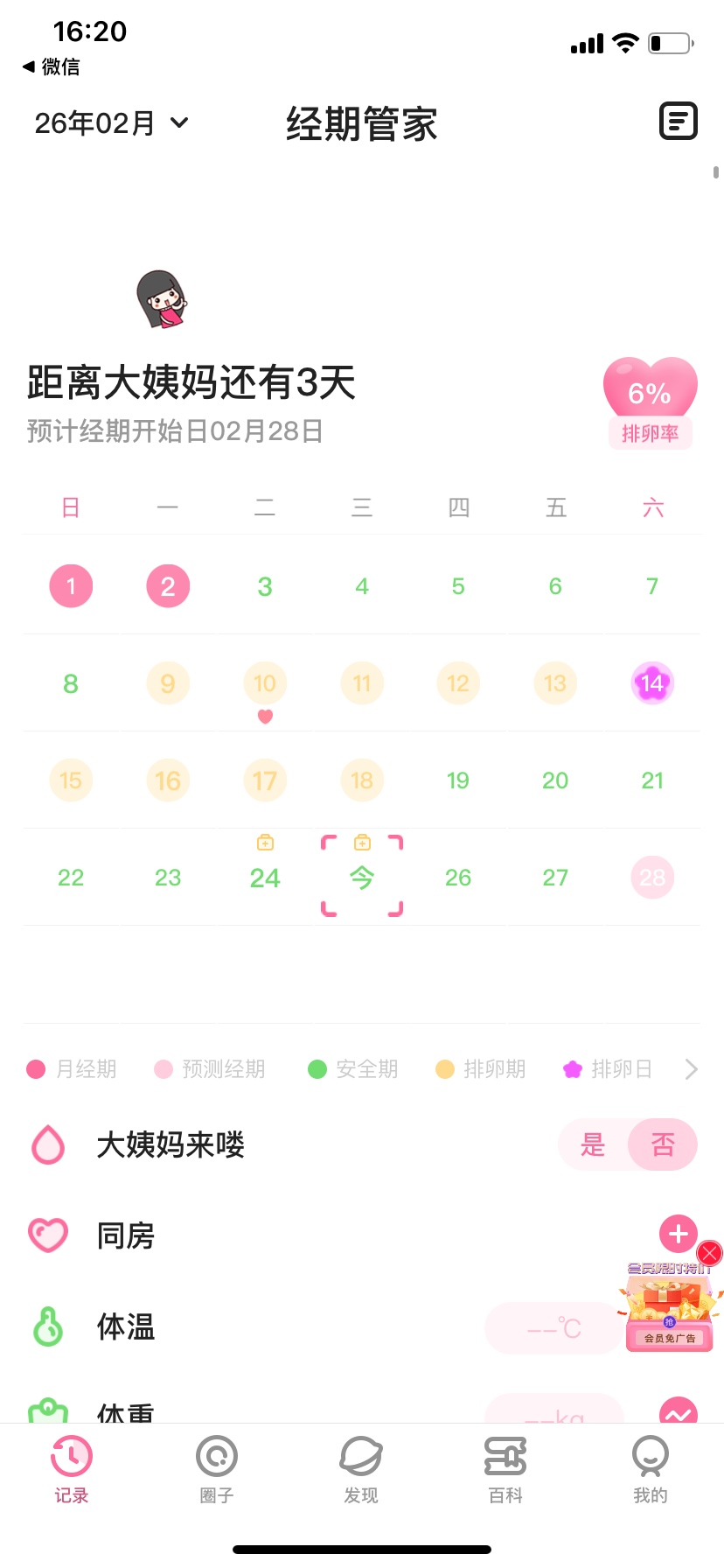The height and width of the screenshot is (1568, 724).
Task: Select February 10 on the calendar
Action: point(265,683)
